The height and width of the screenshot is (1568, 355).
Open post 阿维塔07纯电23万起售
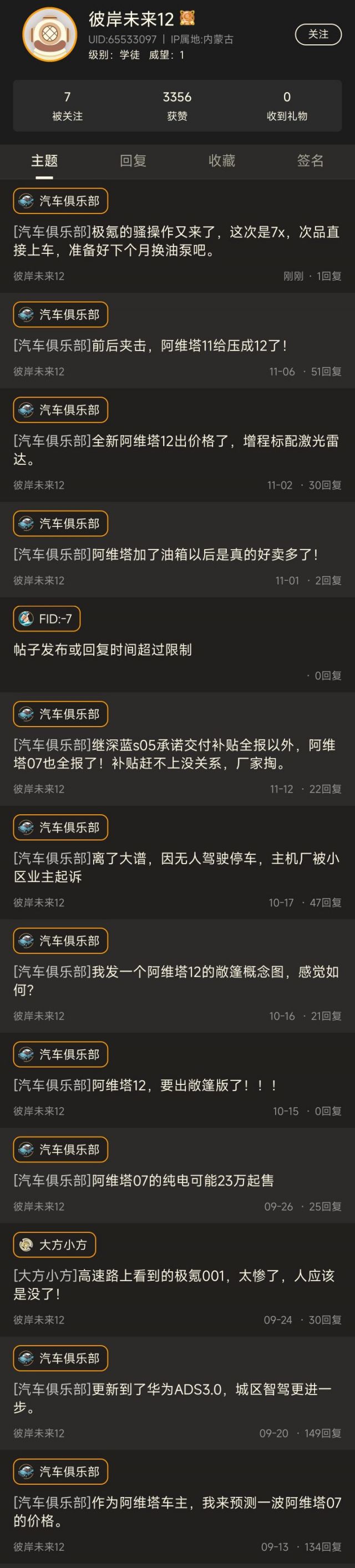144,1181
